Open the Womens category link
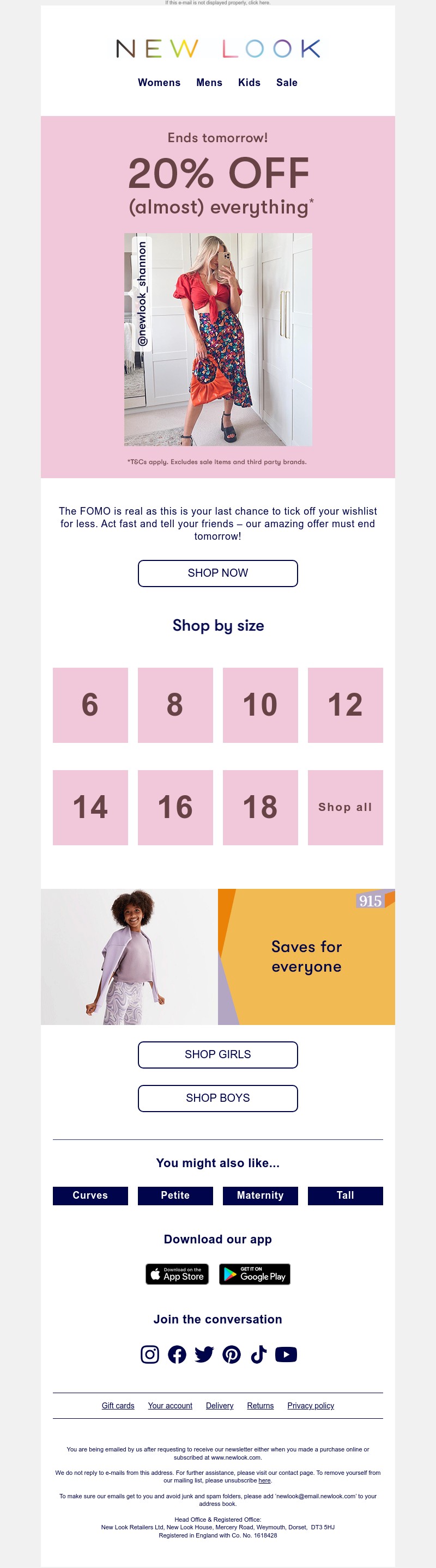This screenshot has width=436, height=1568. coord(159,83)
